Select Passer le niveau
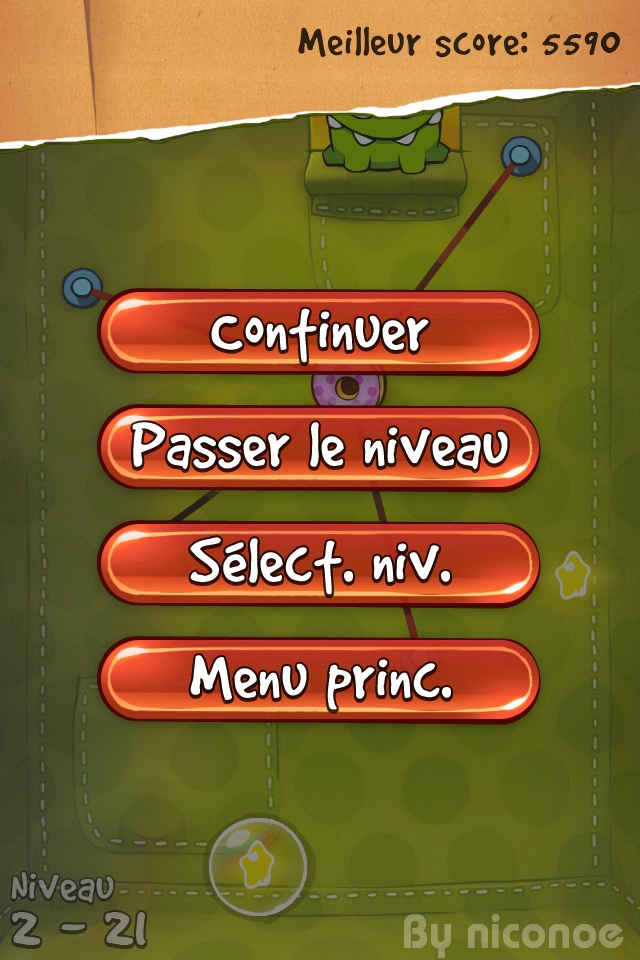640x960 pixels. 319,448
